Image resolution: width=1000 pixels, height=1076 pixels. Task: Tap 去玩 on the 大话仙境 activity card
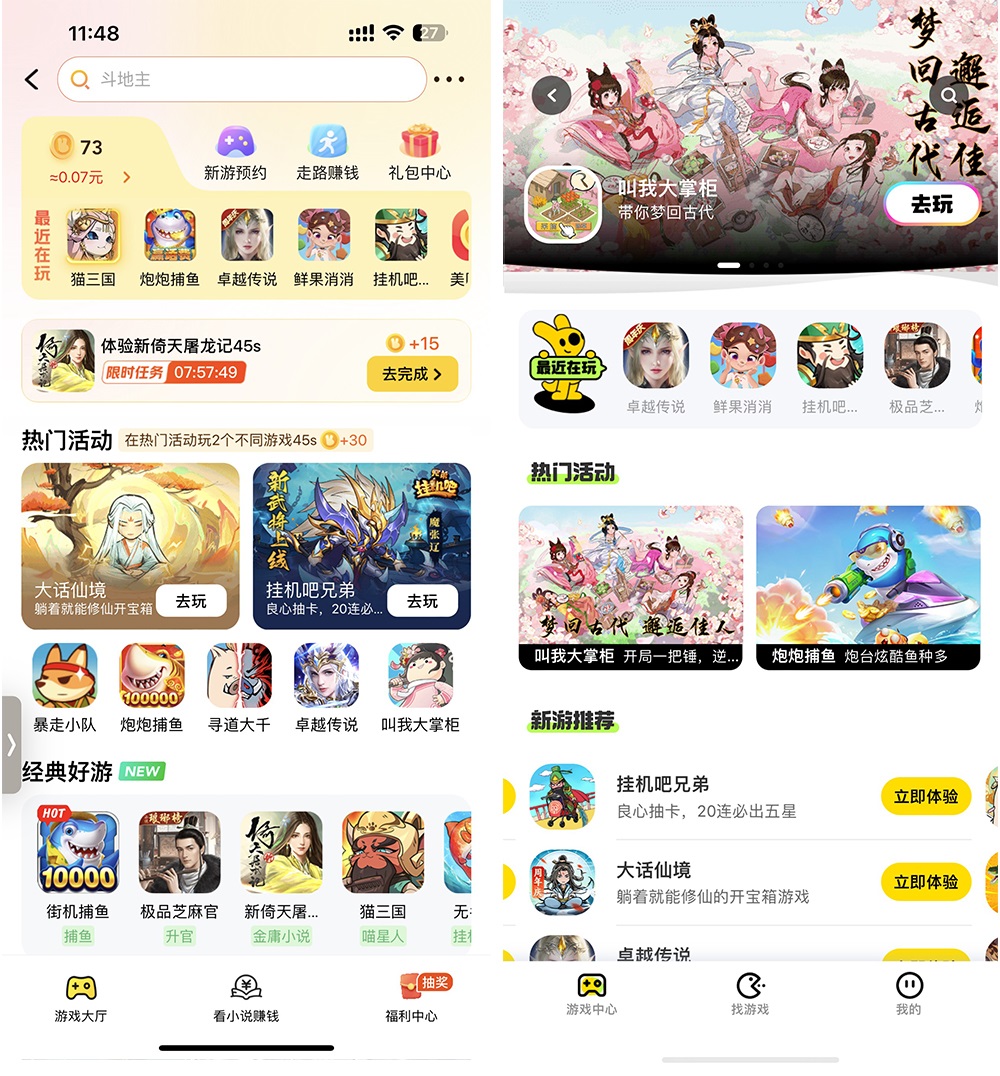coord(191,600)
